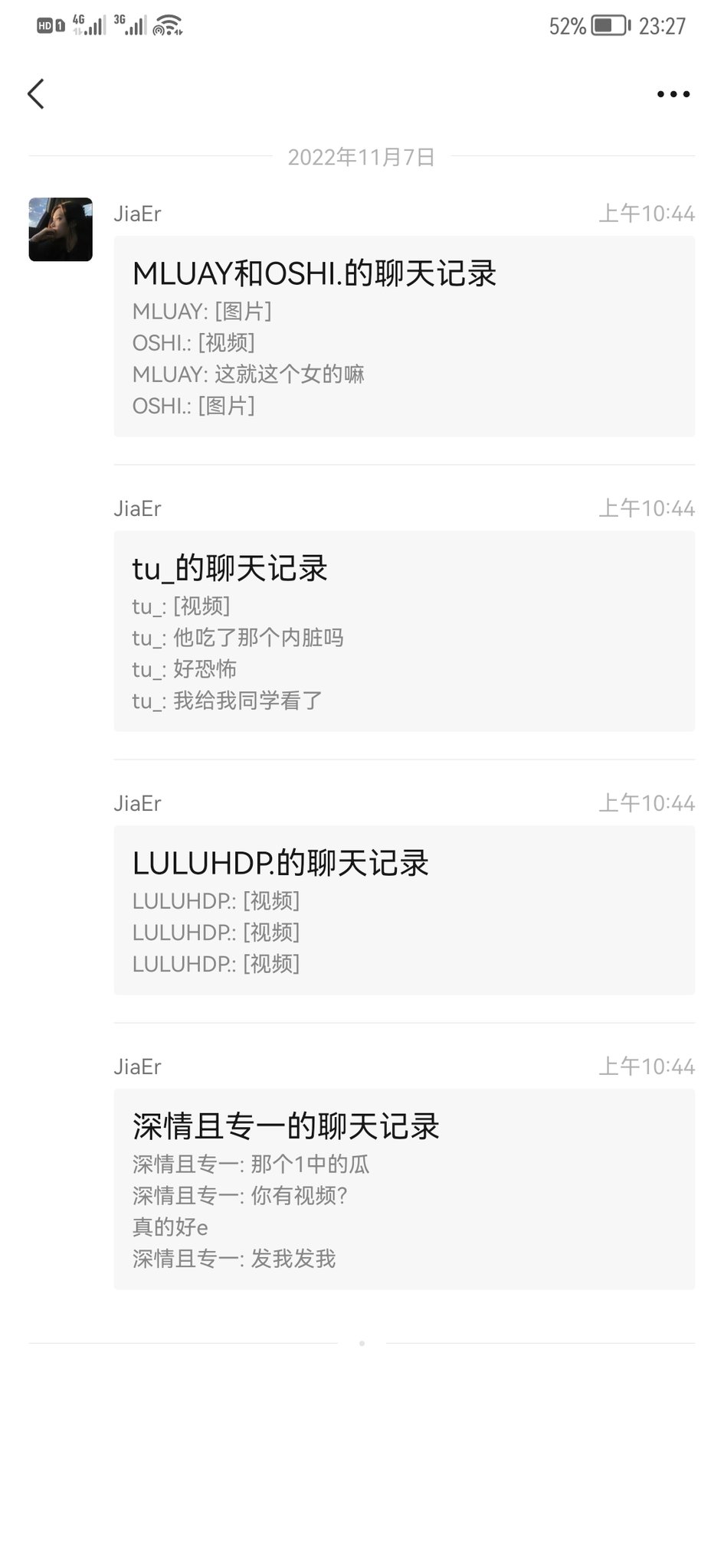Open the MLUAY和OSHI. chat record card
The height and width of the screenshot is (1568, 724).
[405, 337]
